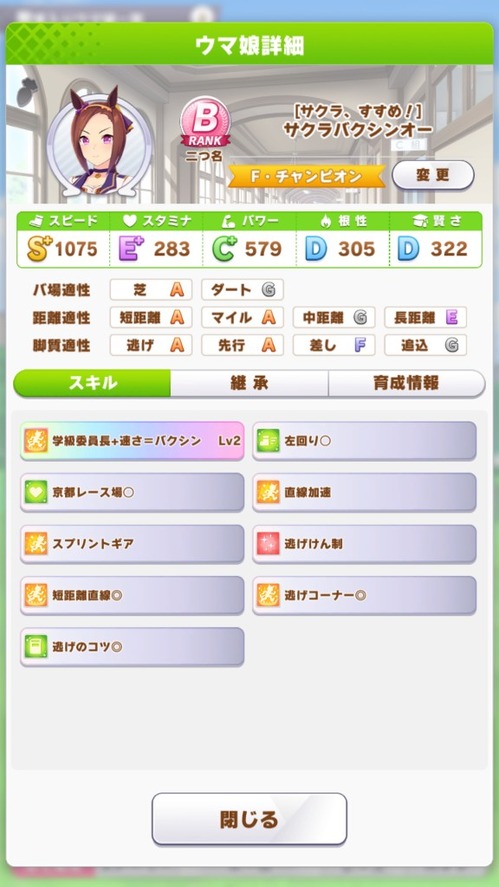
Task: Open the 学級委員長+速さ=バクシン skill
Action: (x=132, y=441)
